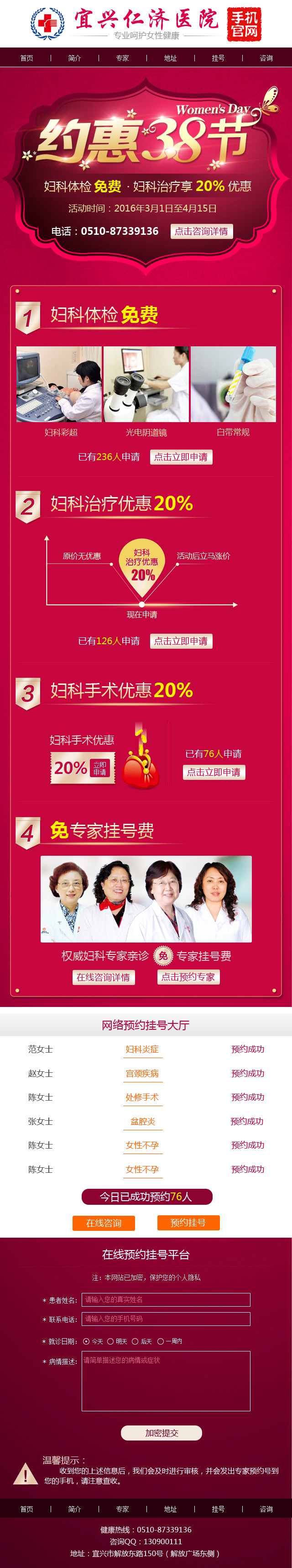The image size is (292, 1568).
Task: Apply now under 妇科体检免费 section
Action: click(x=181, y=457)
